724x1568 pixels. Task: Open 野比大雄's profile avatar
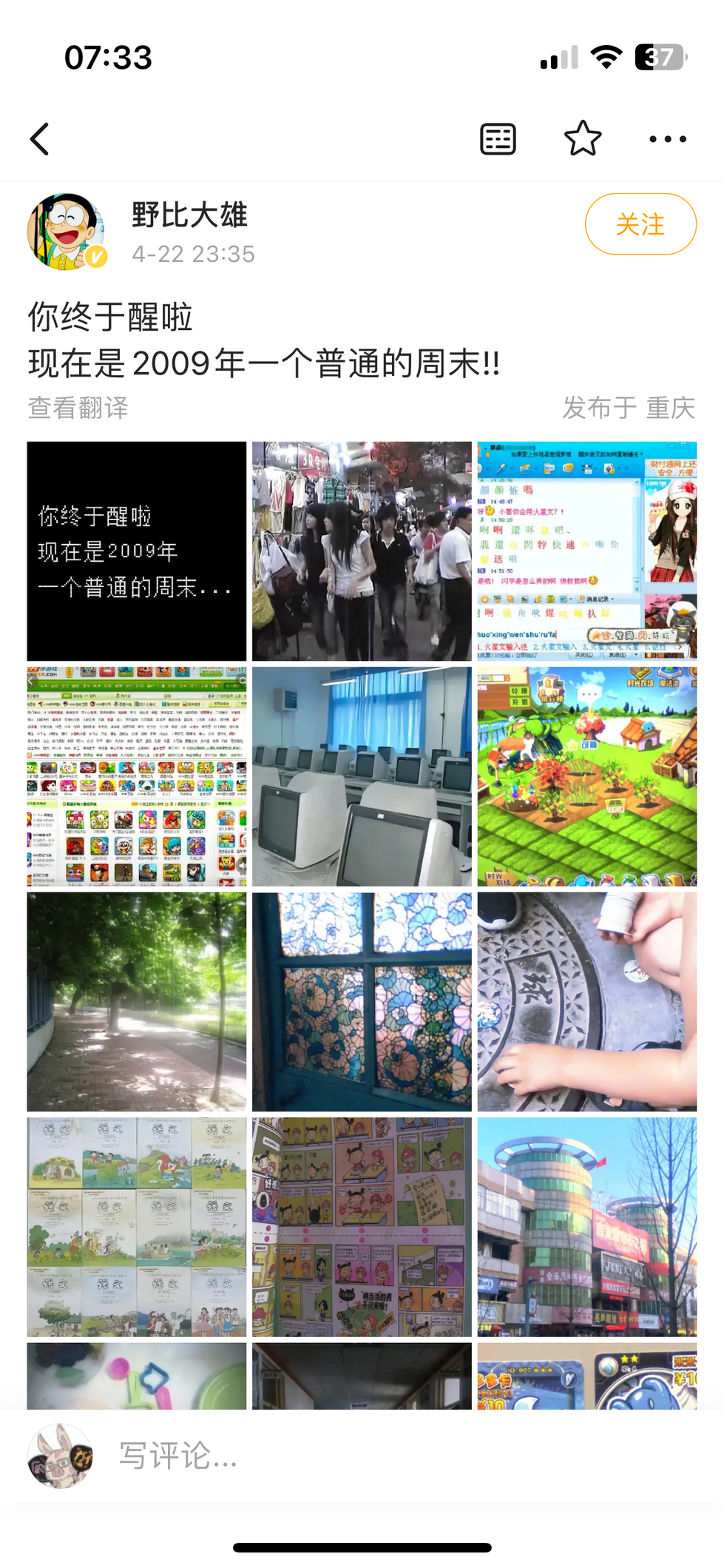coord(66,232)
